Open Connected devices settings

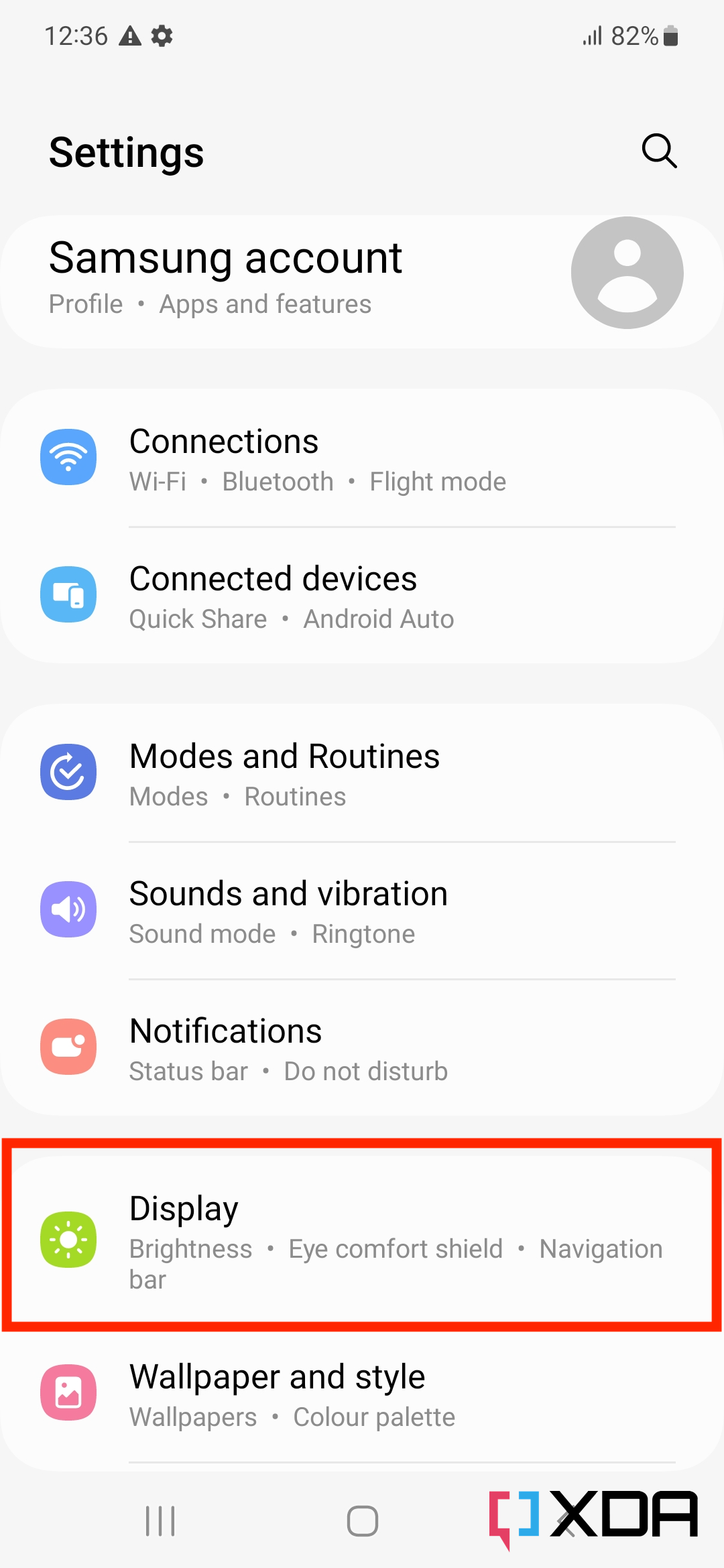coord(362,596)
